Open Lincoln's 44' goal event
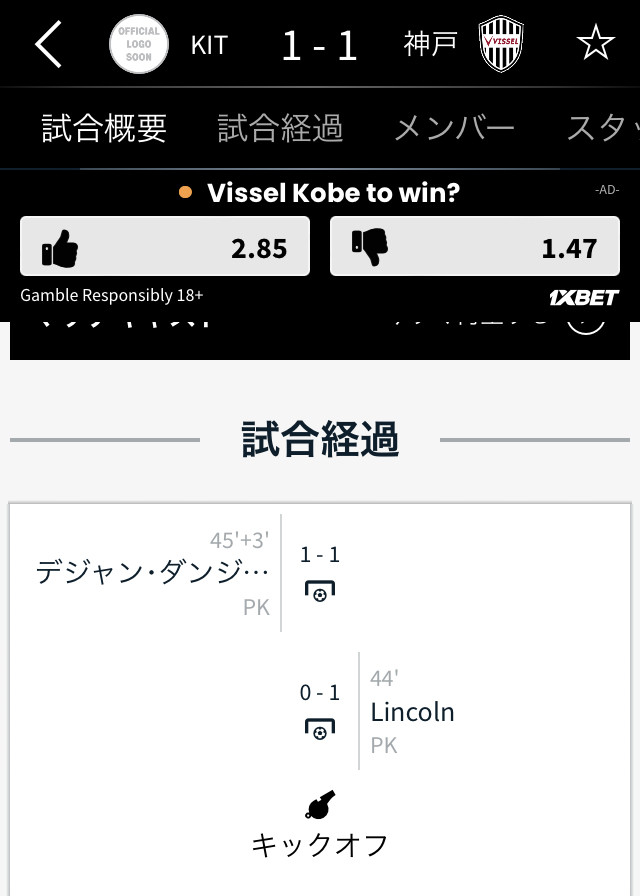640x896 pixels. (x=412, y=712)
